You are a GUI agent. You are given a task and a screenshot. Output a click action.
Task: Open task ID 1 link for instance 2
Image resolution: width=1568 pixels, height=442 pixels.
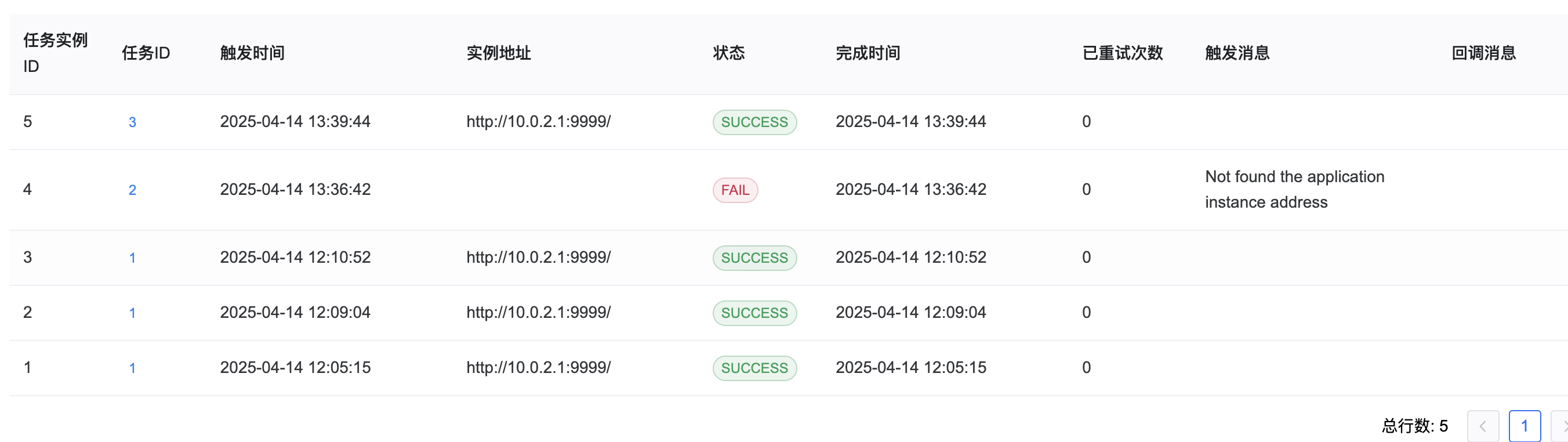click(x=132, y=313)
